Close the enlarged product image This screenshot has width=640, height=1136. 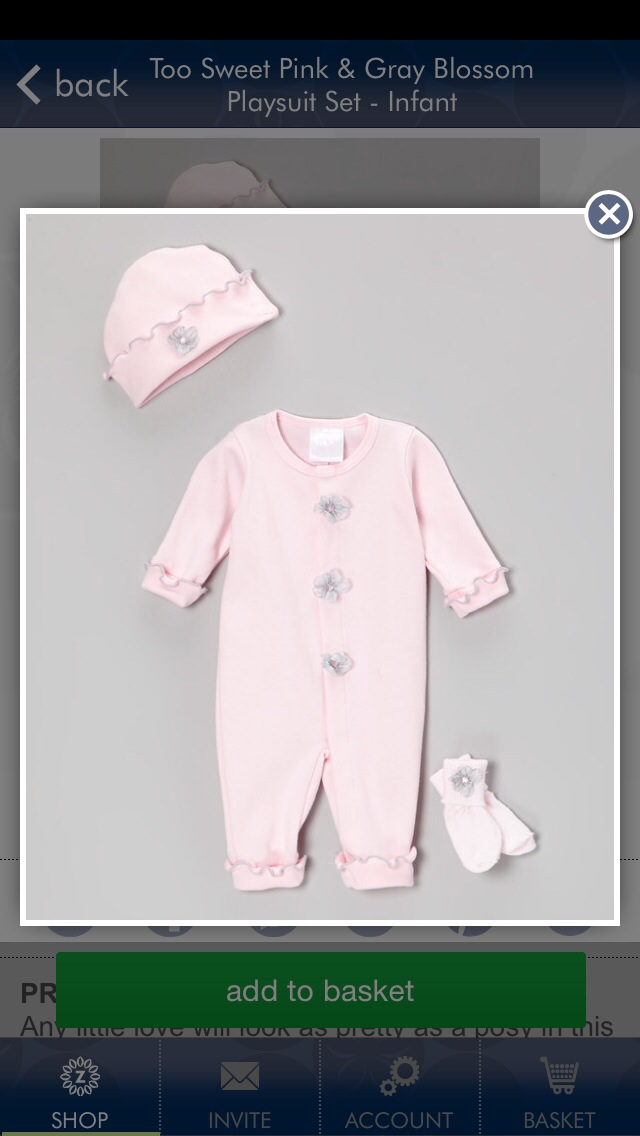pos(608,214)
